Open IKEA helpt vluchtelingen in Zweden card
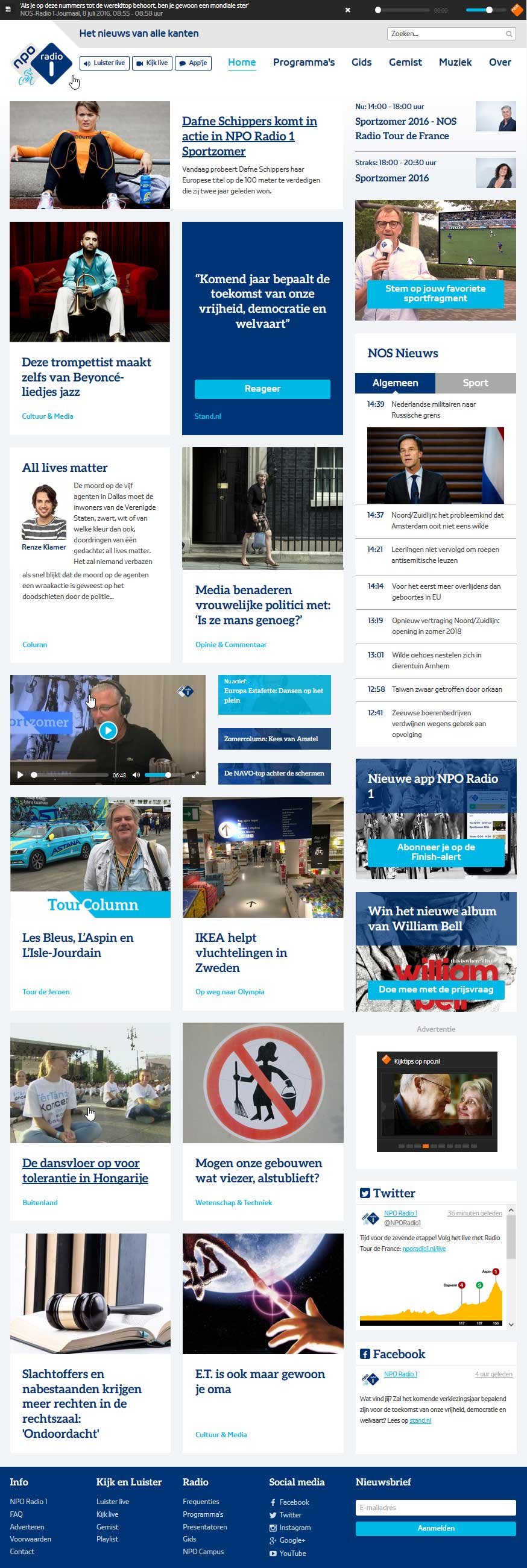The height and width of the screenshot is (1568, 527). coord(241,952)
